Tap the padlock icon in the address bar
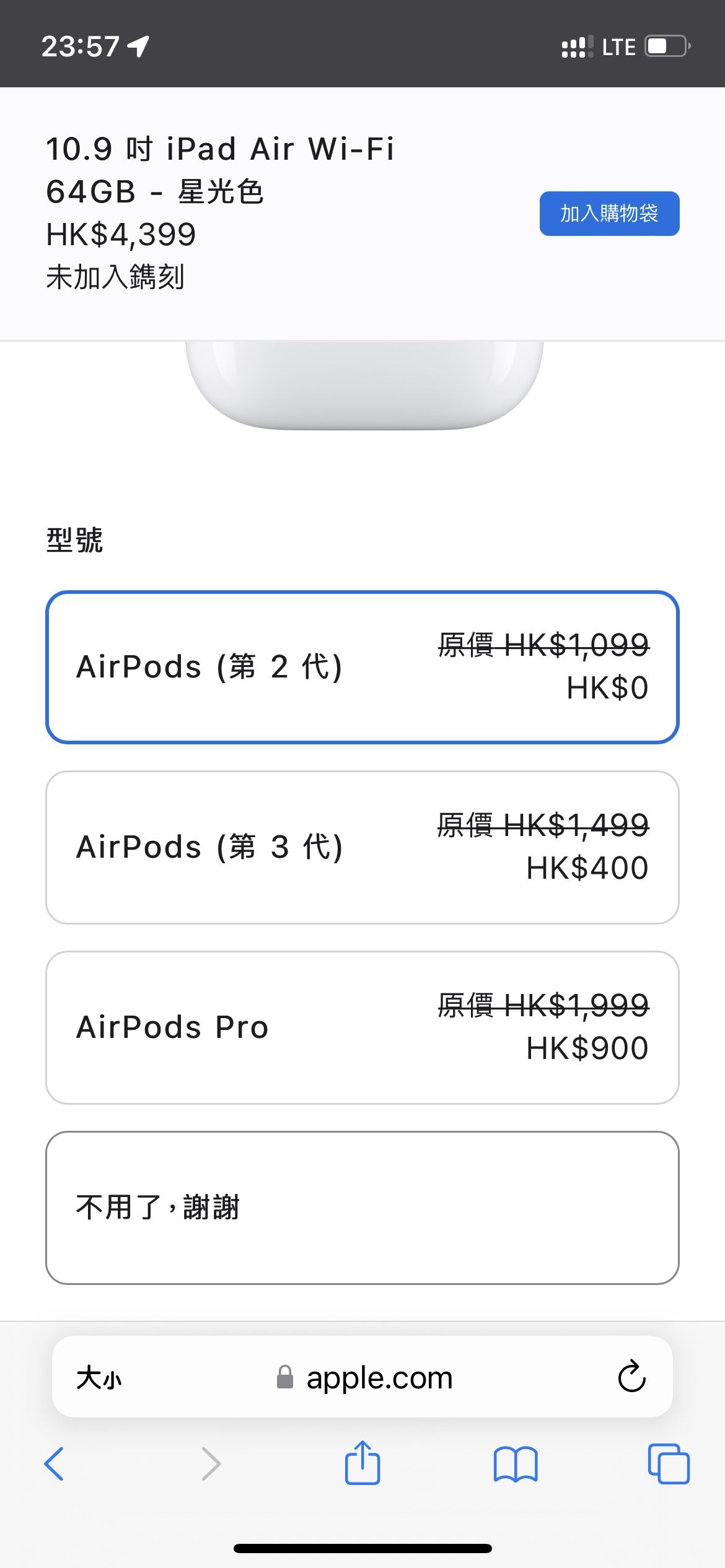Image resolution: width=725 pixels, height=1568 pixels. coord(283,1376)
